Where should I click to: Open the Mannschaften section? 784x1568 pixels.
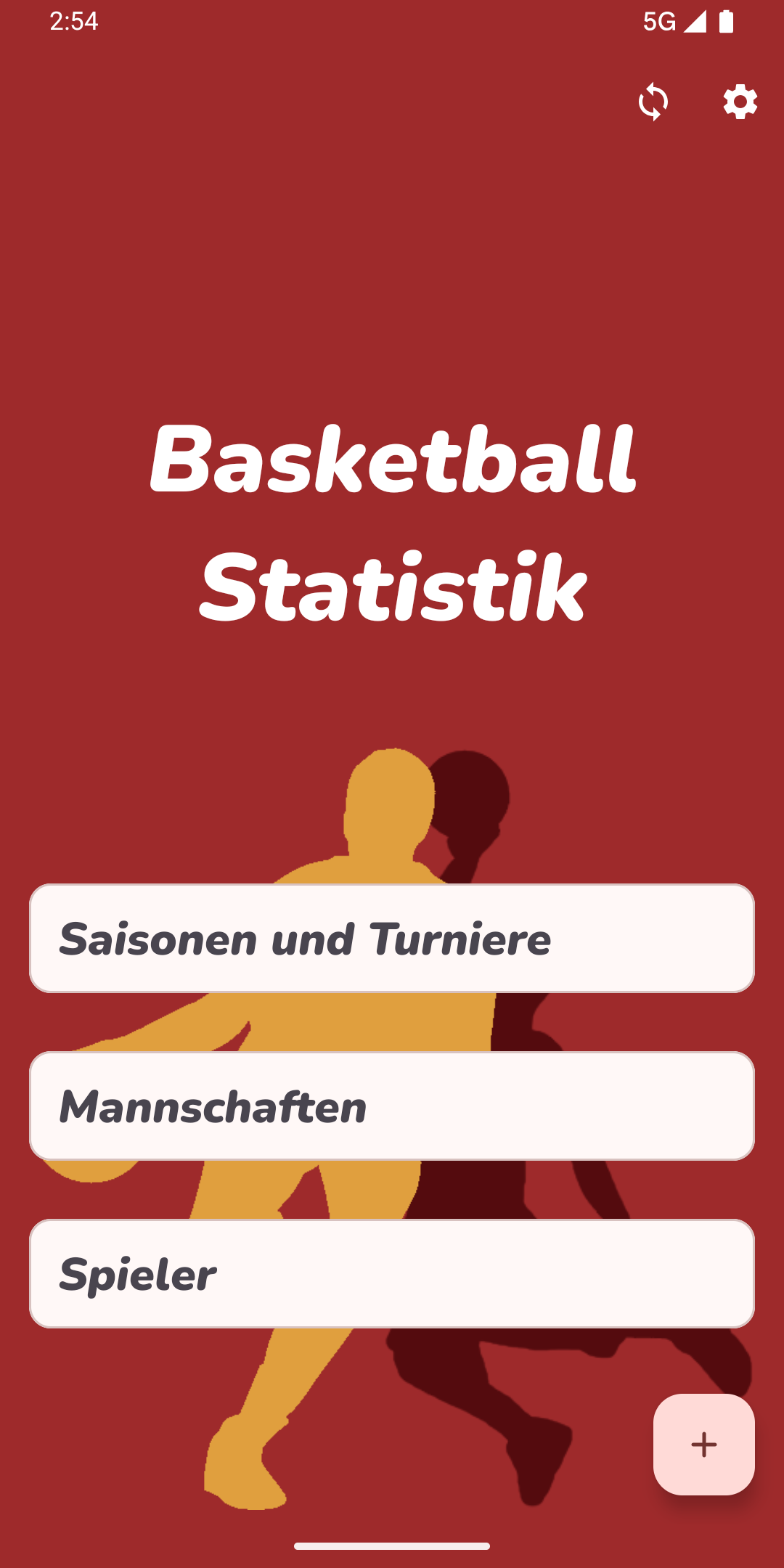[392, 1106]
